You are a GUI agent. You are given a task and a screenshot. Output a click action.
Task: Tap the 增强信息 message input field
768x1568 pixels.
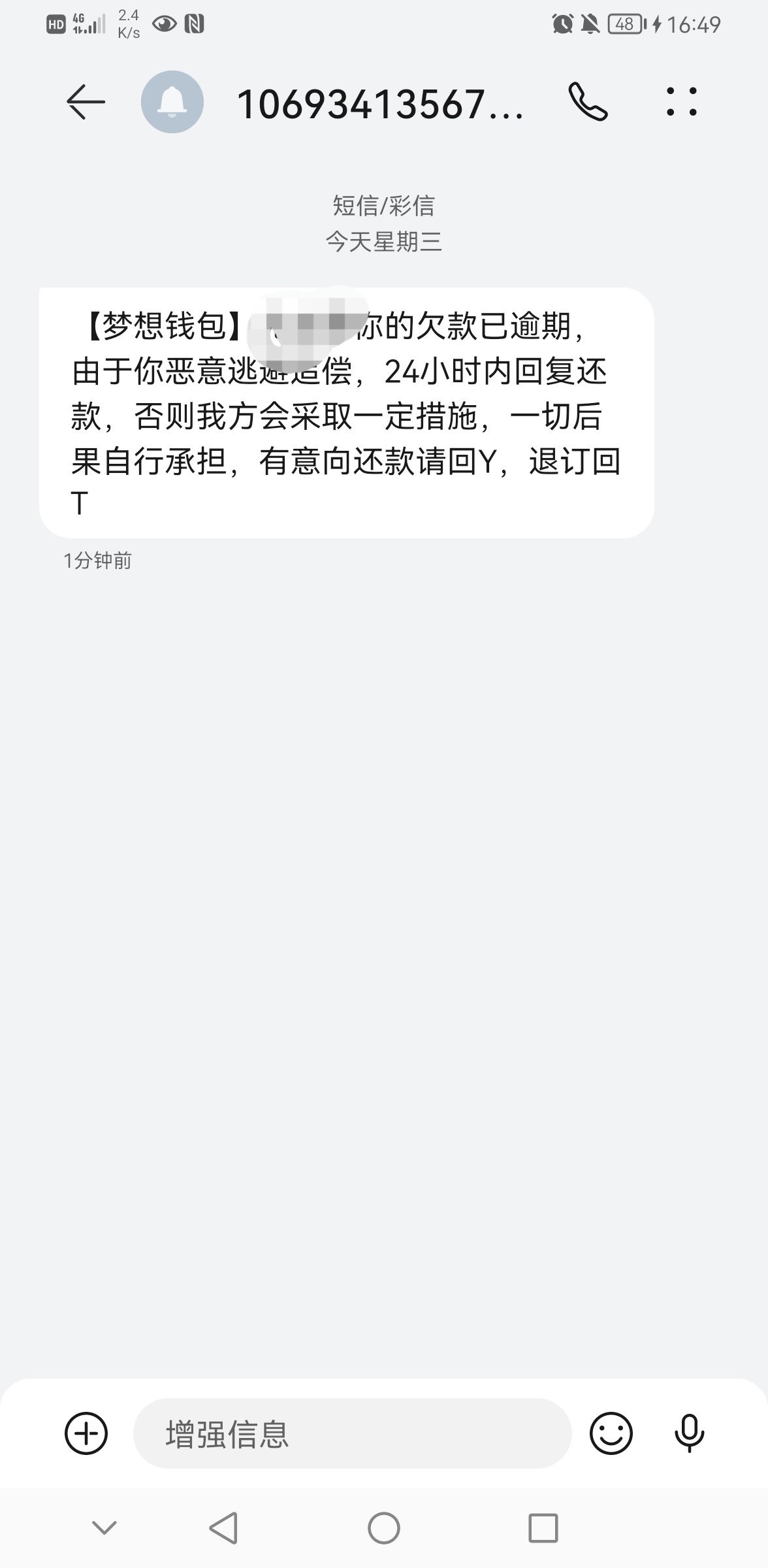click(x=353, y=1433)
